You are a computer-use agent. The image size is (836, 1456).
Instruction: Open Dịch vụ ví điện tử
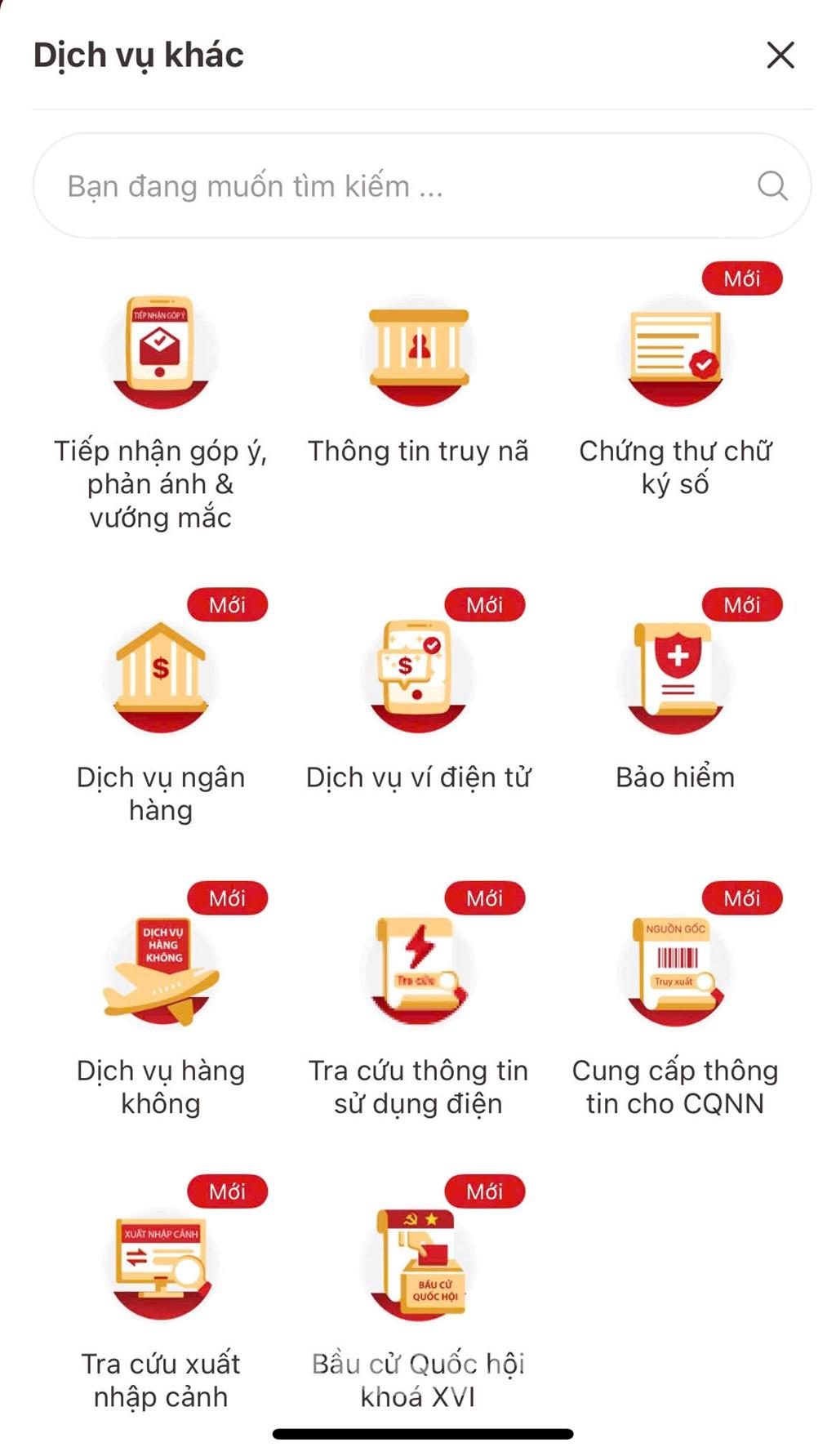[418, 678]
